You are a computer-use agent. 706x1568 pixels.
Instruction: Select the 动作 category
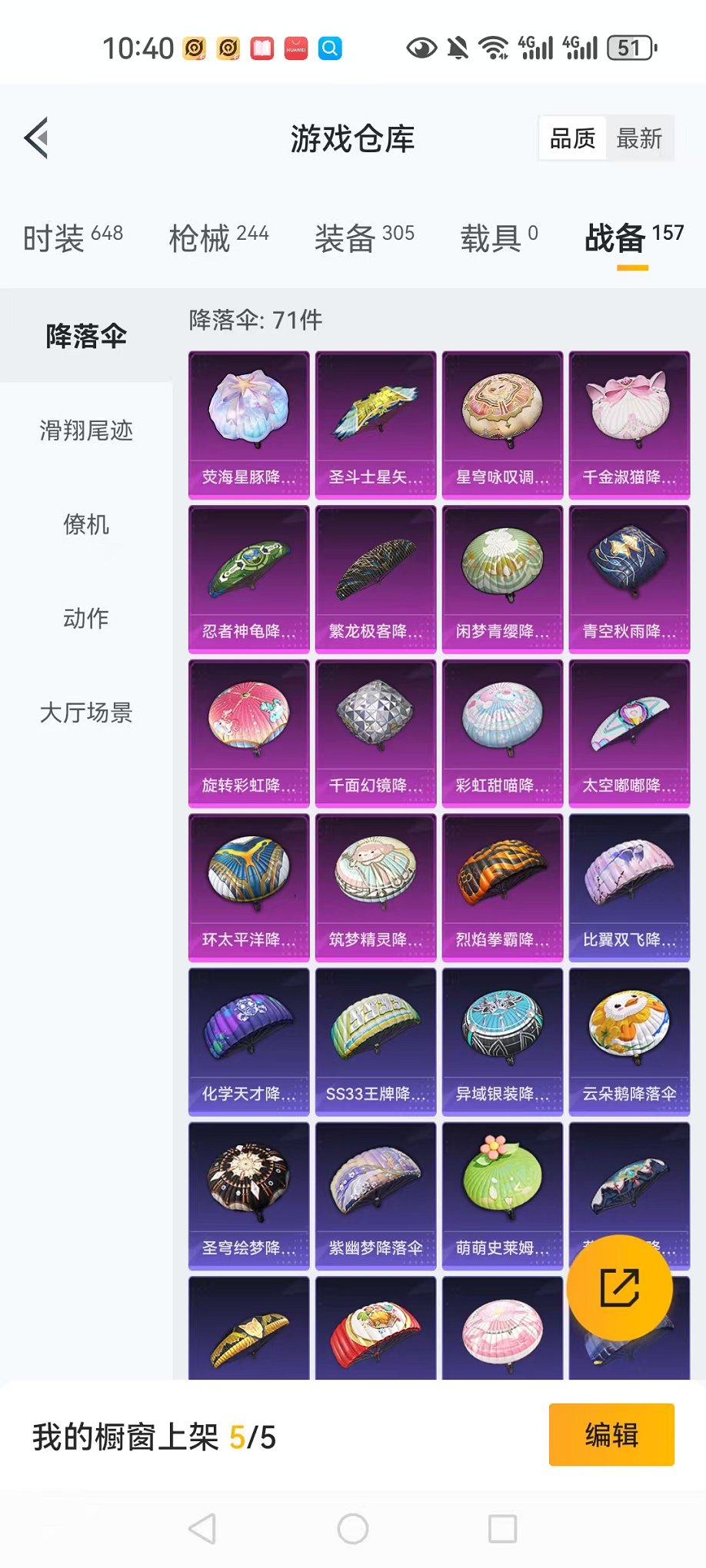(x=86, y=618)
